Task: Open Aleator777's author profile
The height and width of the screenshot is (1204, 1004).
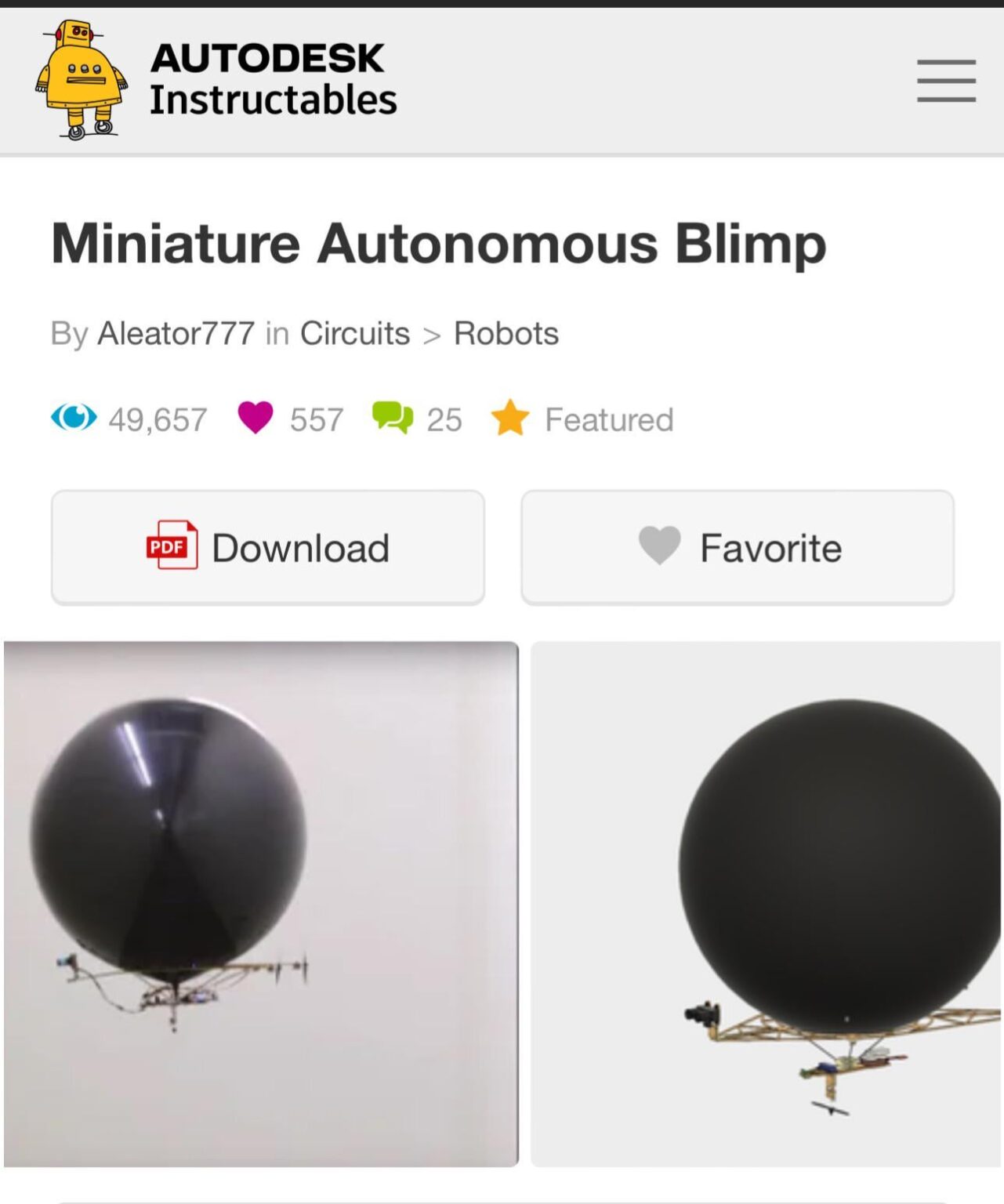Action: (x=174, y=333)
